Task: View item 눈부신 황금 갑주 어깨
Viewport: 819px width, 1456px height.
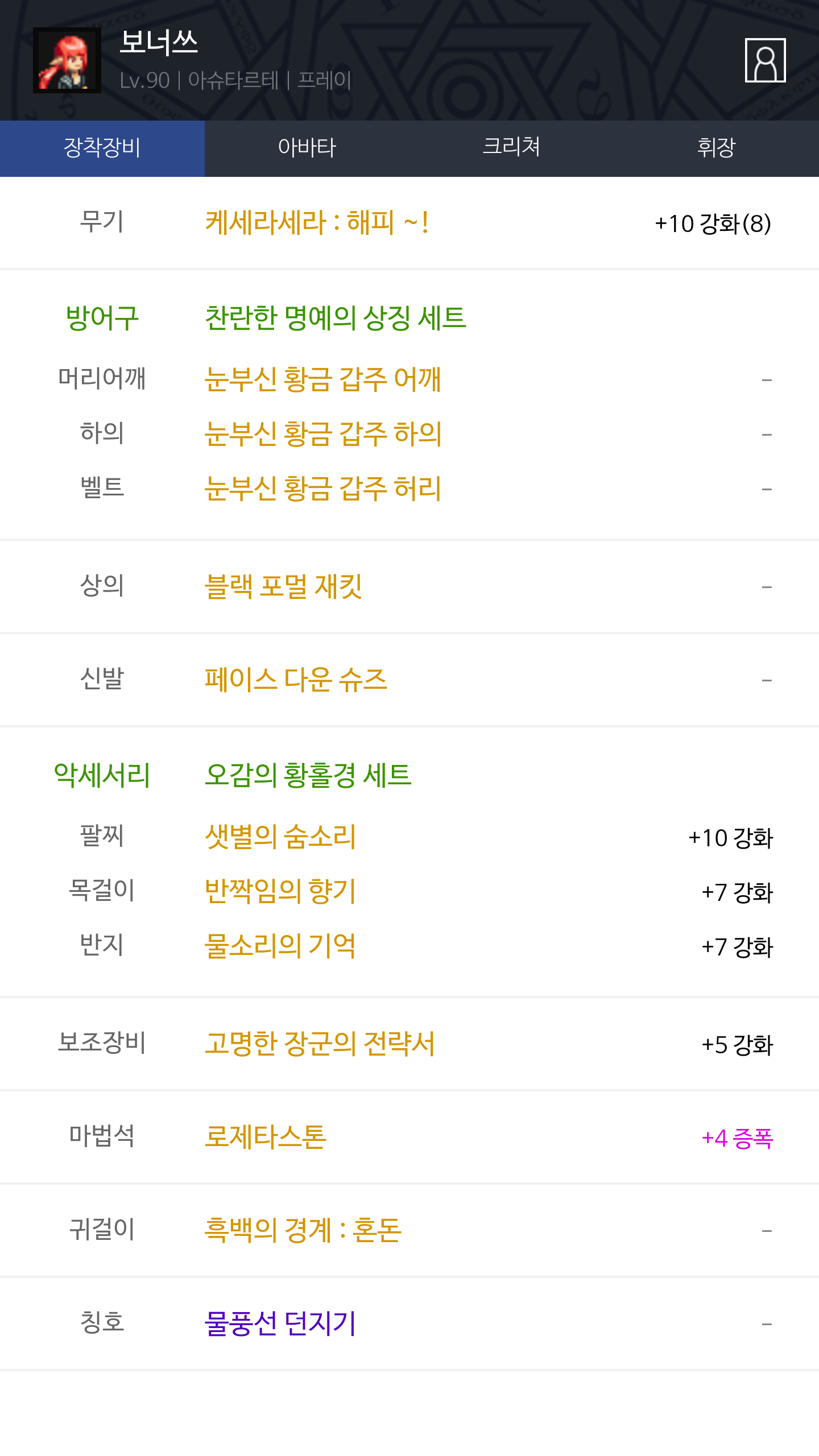Action: pyautogui.click(x=322, y=379)
